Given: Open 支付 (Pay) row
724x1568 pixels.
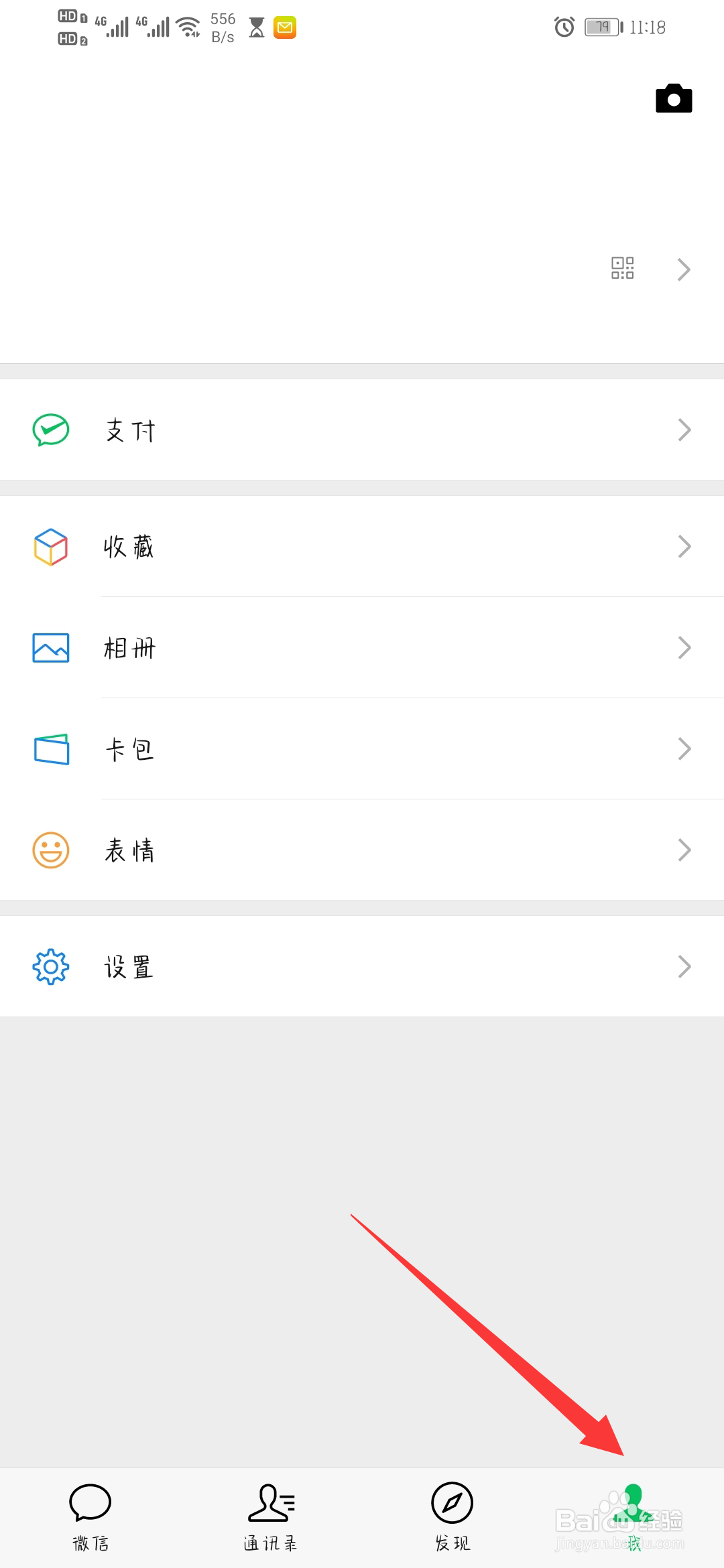Looking at the screenshot, I should point(362,430).
